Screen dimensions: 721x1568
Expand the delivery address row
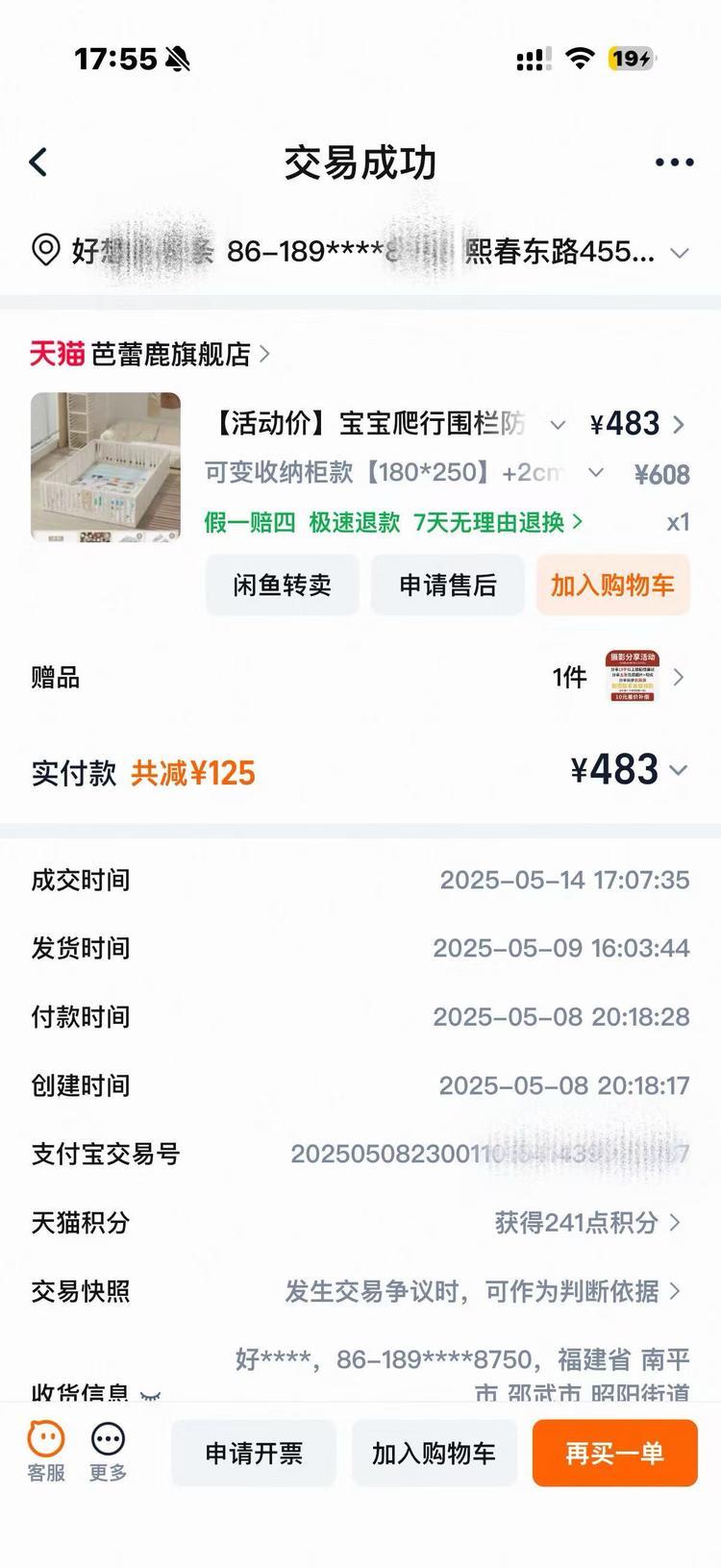point(679,253)
